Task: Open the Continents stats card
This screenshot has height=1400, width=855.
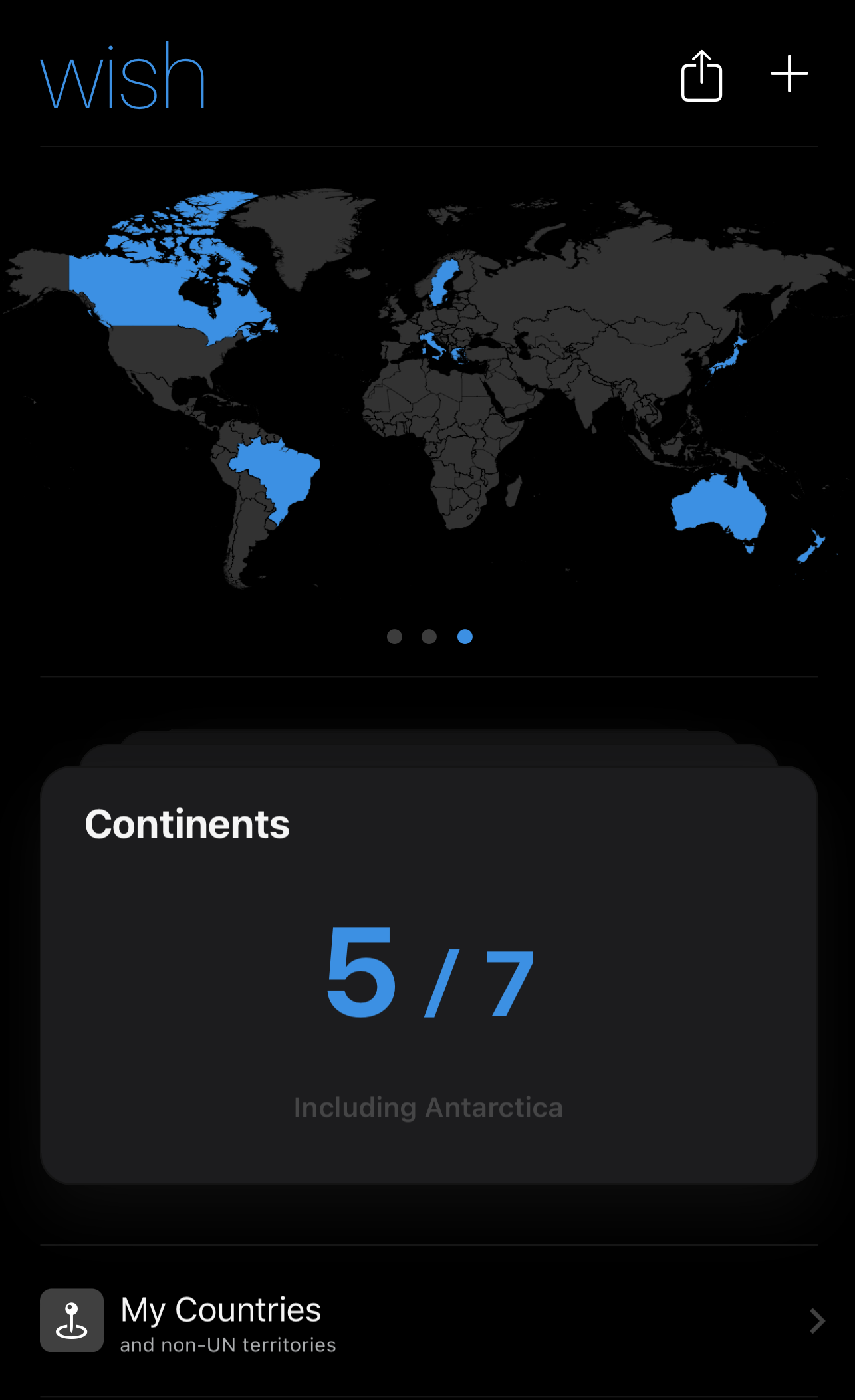Action: coord(429,975)
